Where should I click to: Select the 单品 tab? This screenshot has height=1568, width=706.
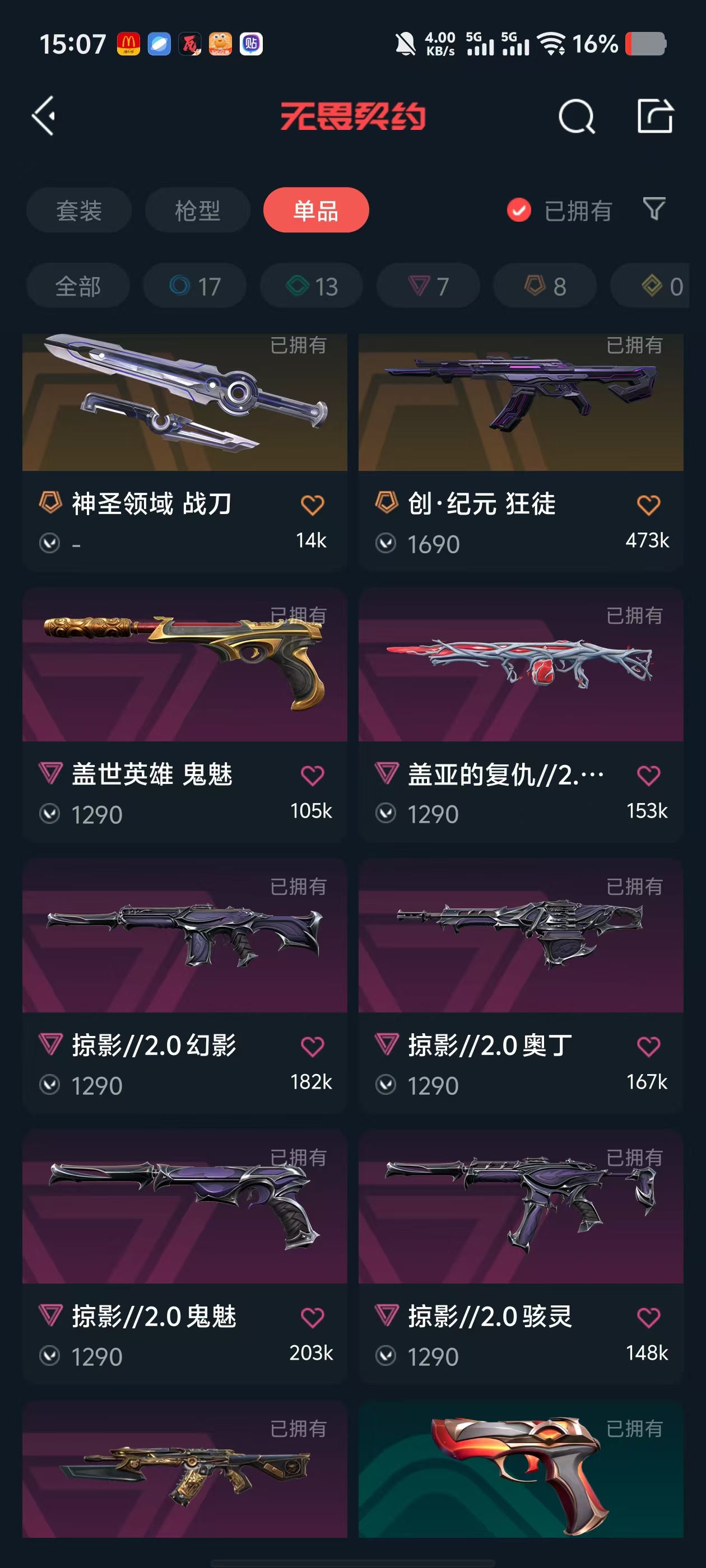315,211
